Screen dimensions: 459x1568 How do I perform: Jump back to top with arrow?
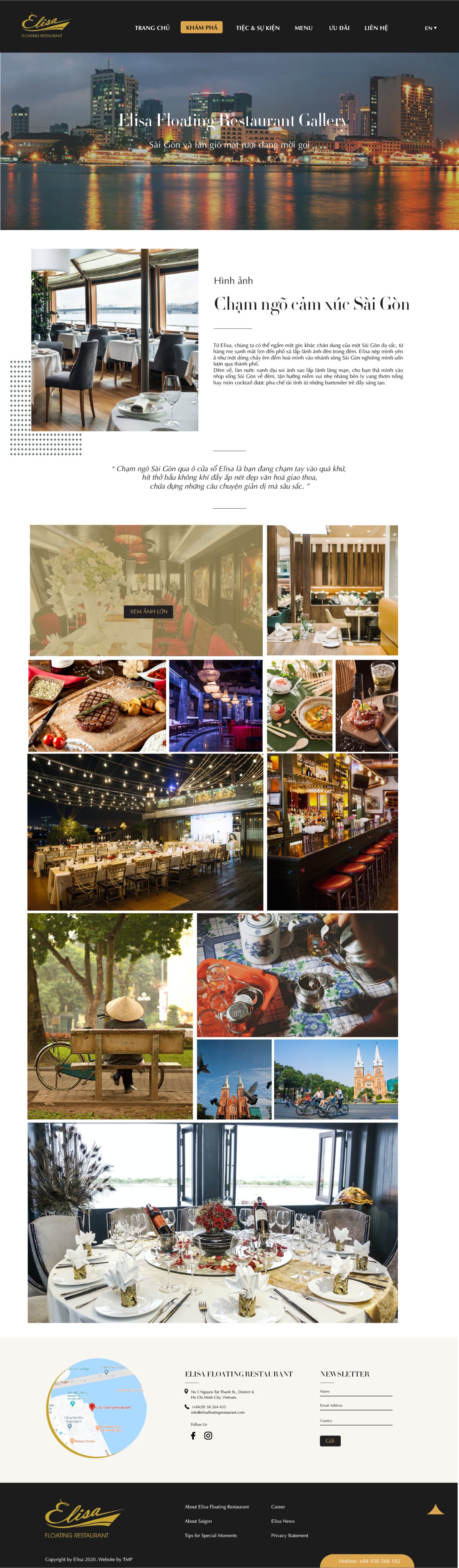(x=435, y=1509)
